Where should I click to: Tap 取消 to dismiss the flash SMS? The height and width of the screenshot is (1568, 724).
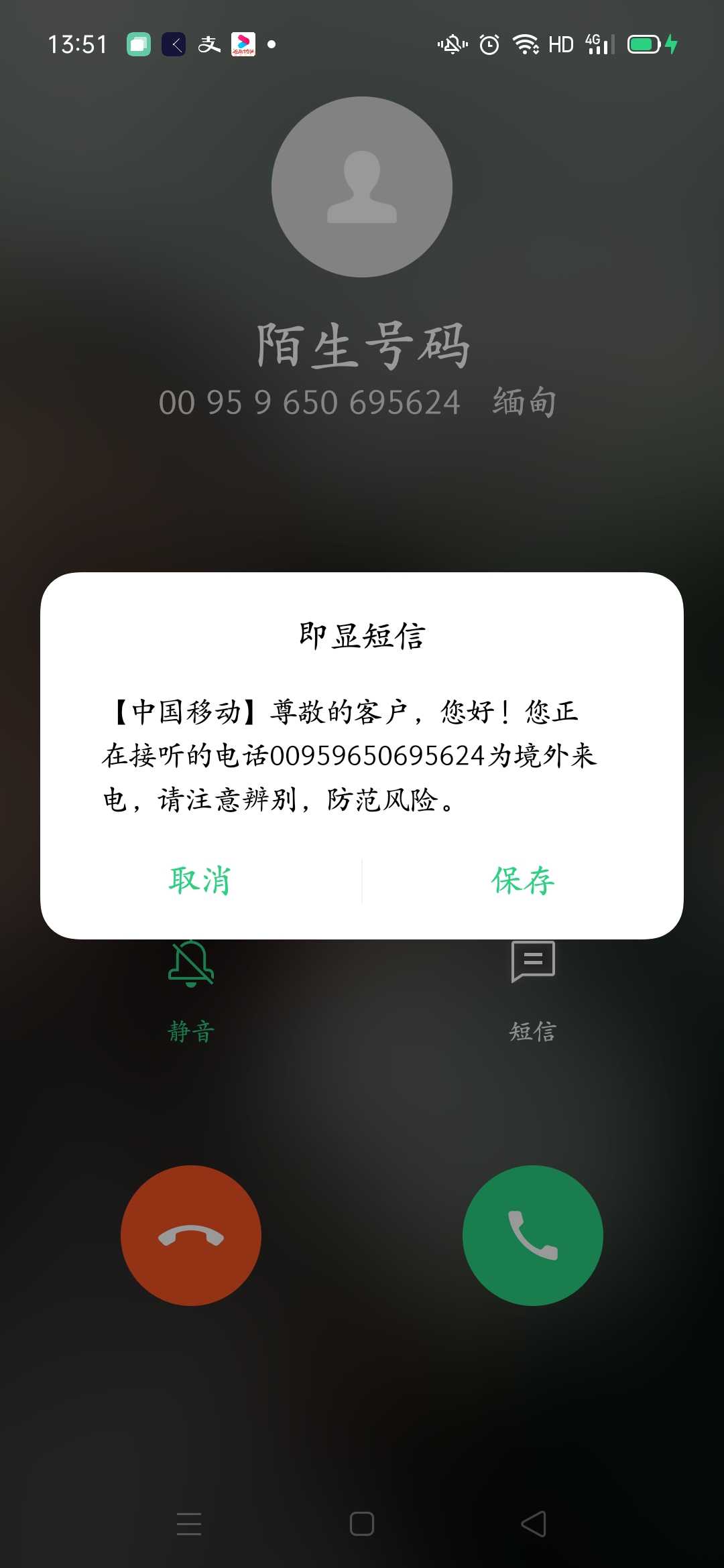coord(200,880)
